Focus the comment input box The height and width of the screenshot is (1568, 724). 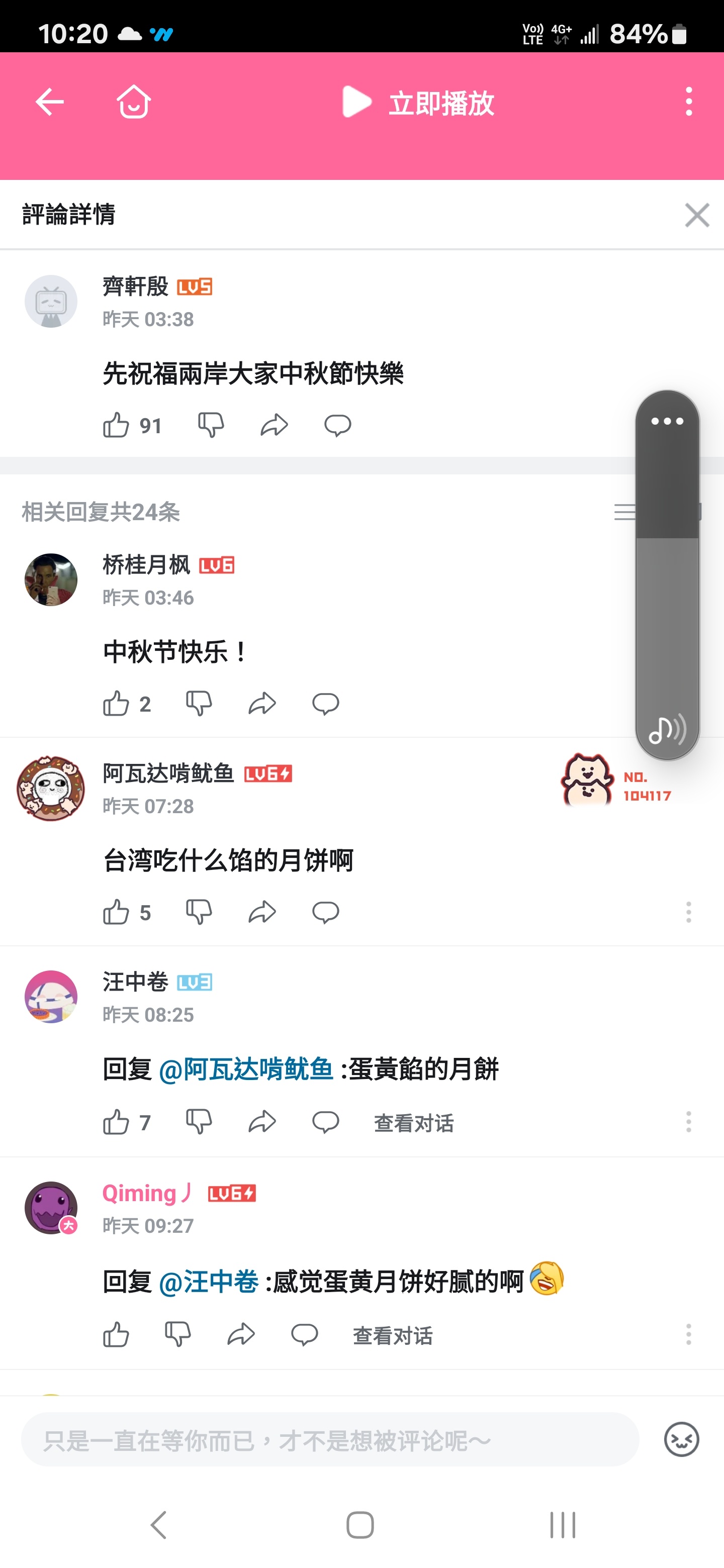[x=330, y=1439]
